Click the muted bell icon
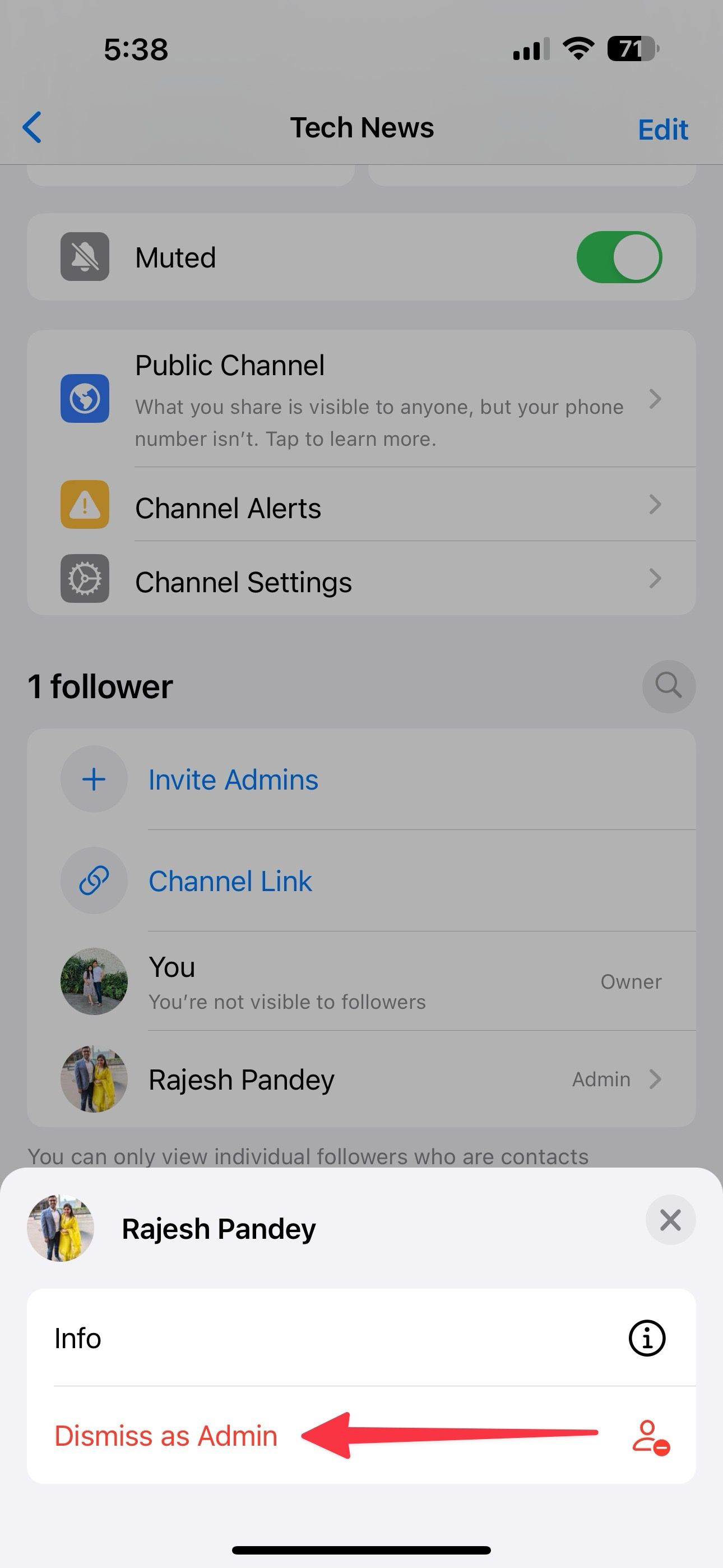This screenshot has width=723, height=1568. pyautogui.click(x=84, y=257)
